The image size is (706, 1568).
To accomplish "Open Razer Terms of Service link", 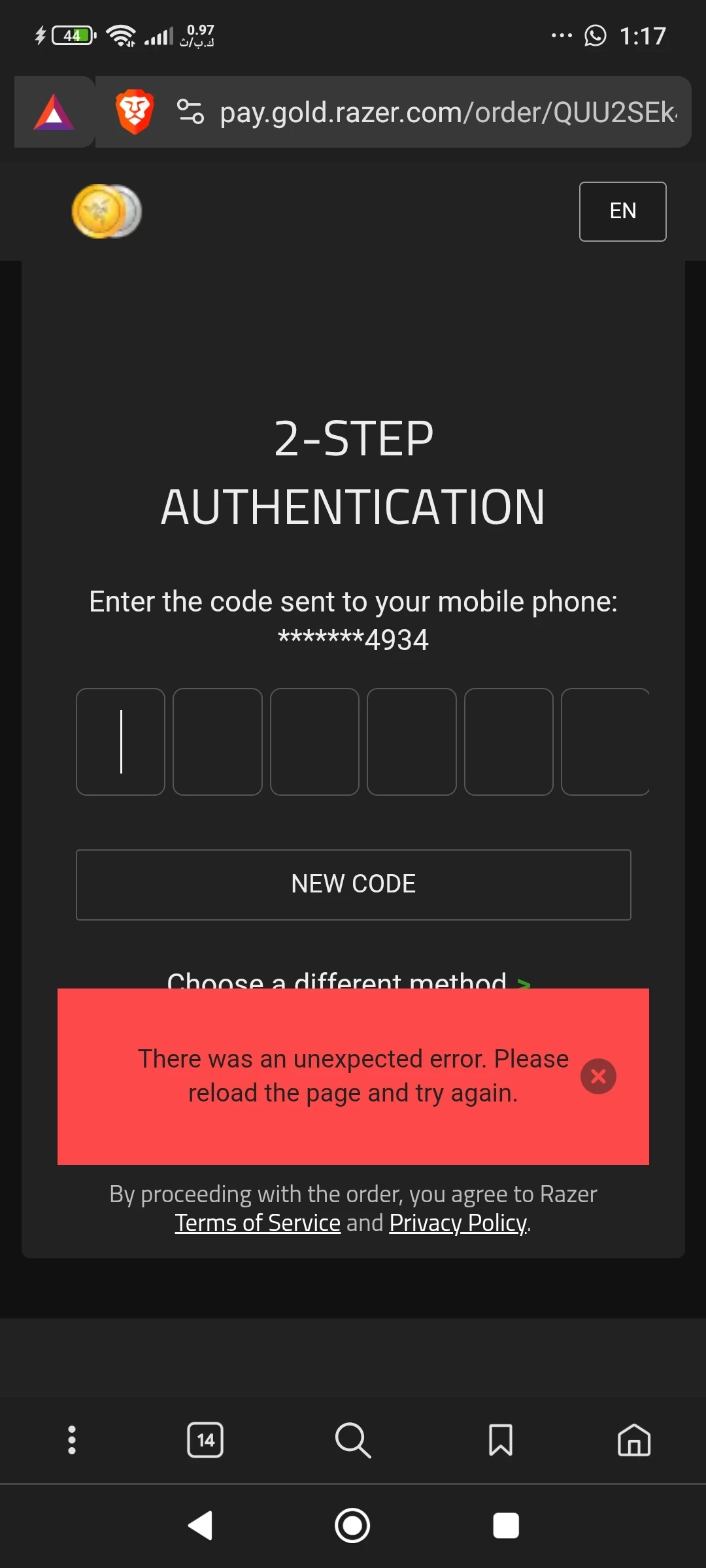I will (x=258, y=1223).
